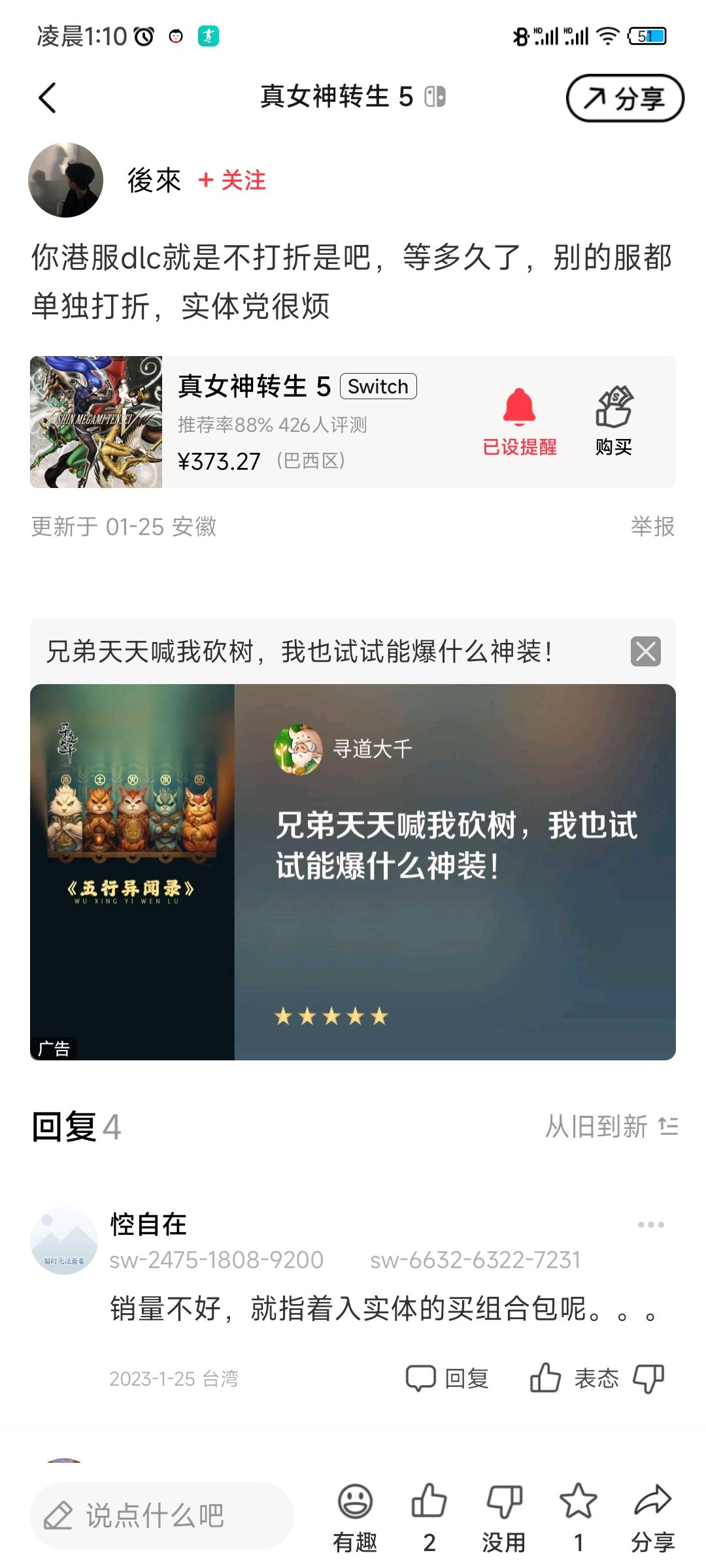Favorite the post with the star icon
The image size is (706, 1568).
[578, 1516]
